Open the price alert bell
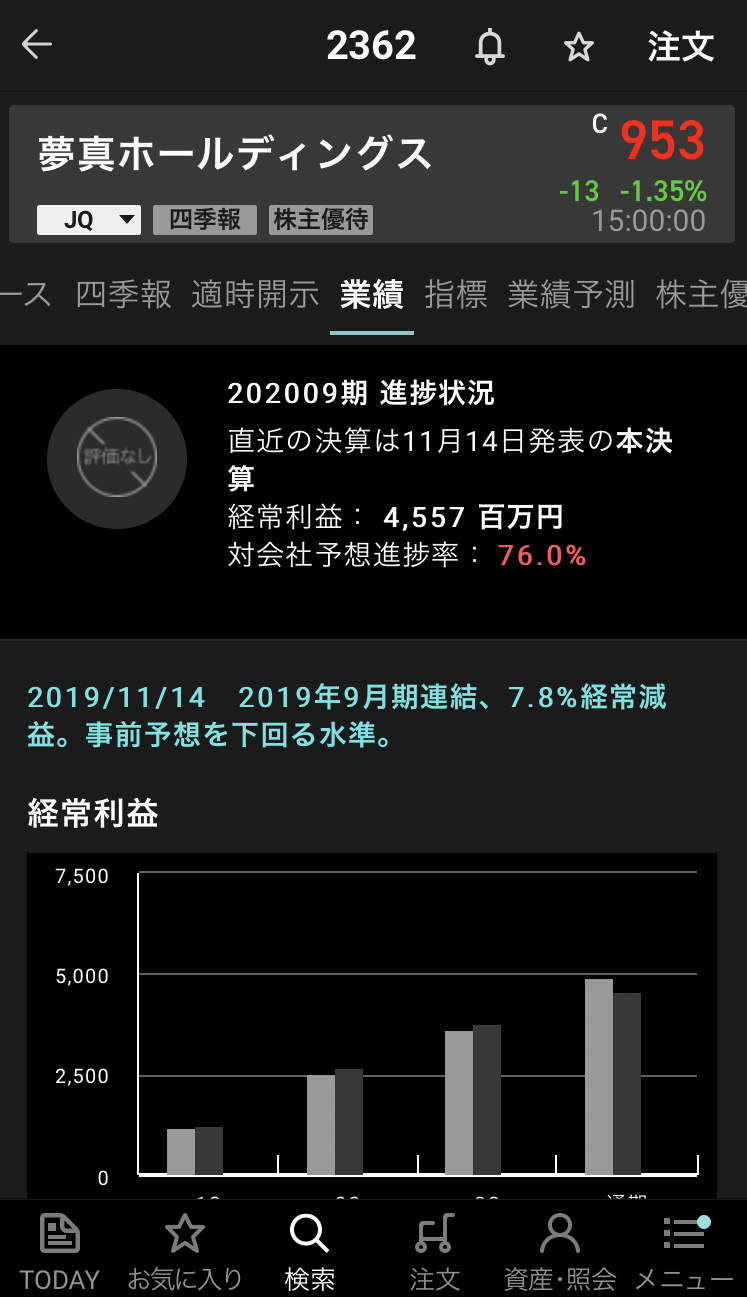The image size is (747, 1297). pyautogui.click(x=489, y=46)
